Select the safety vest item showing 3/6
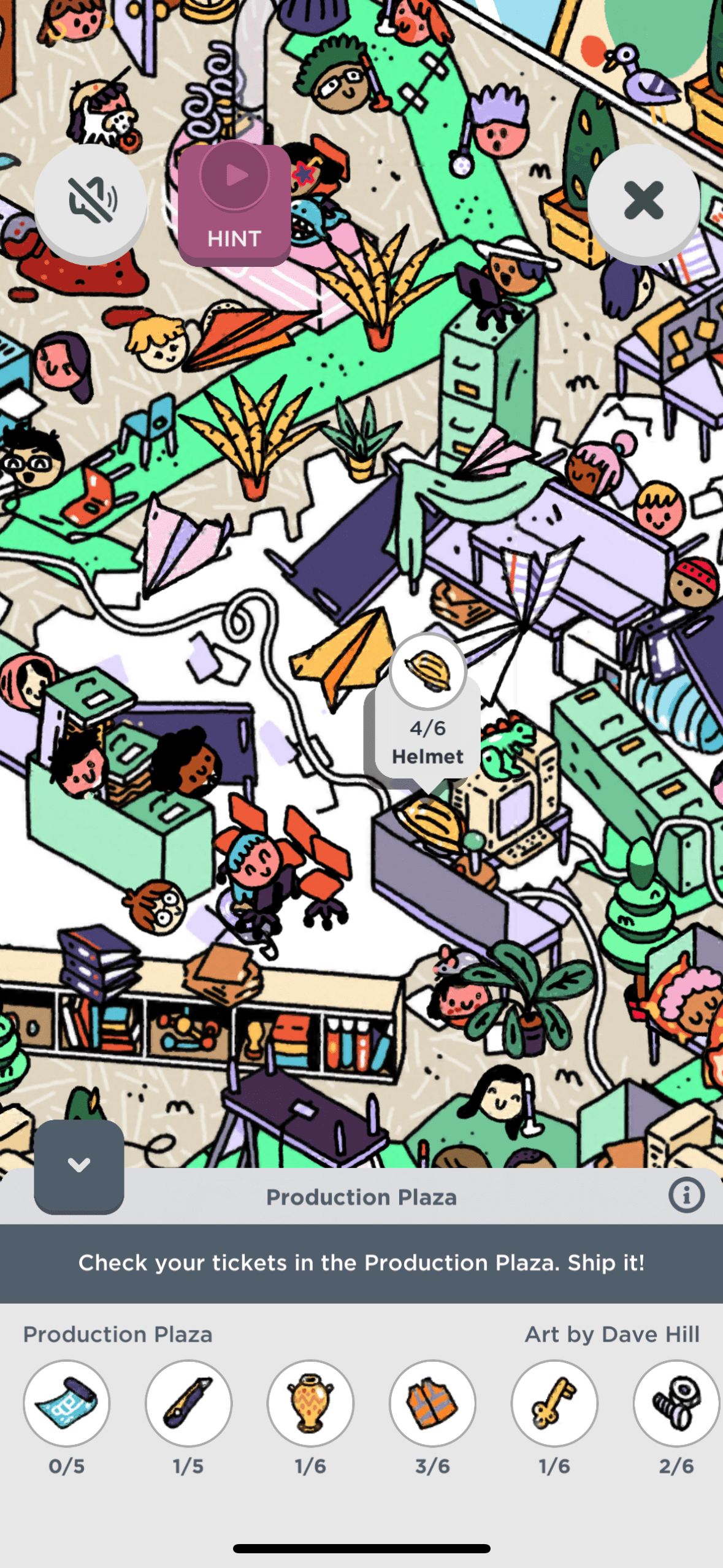The width and height of the screenshot is (723, 1568). [x=432, y=1404]
